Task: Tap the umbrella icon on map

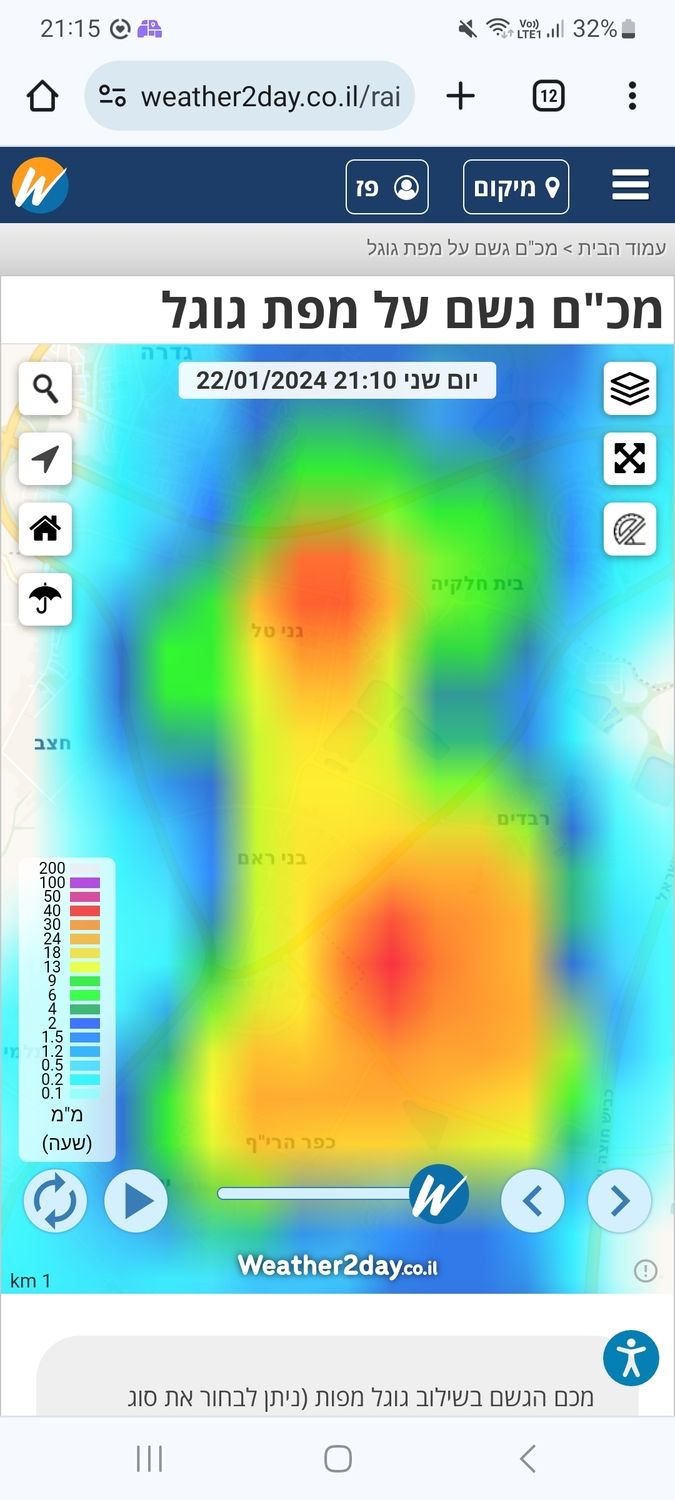Action: click(45, 599)
